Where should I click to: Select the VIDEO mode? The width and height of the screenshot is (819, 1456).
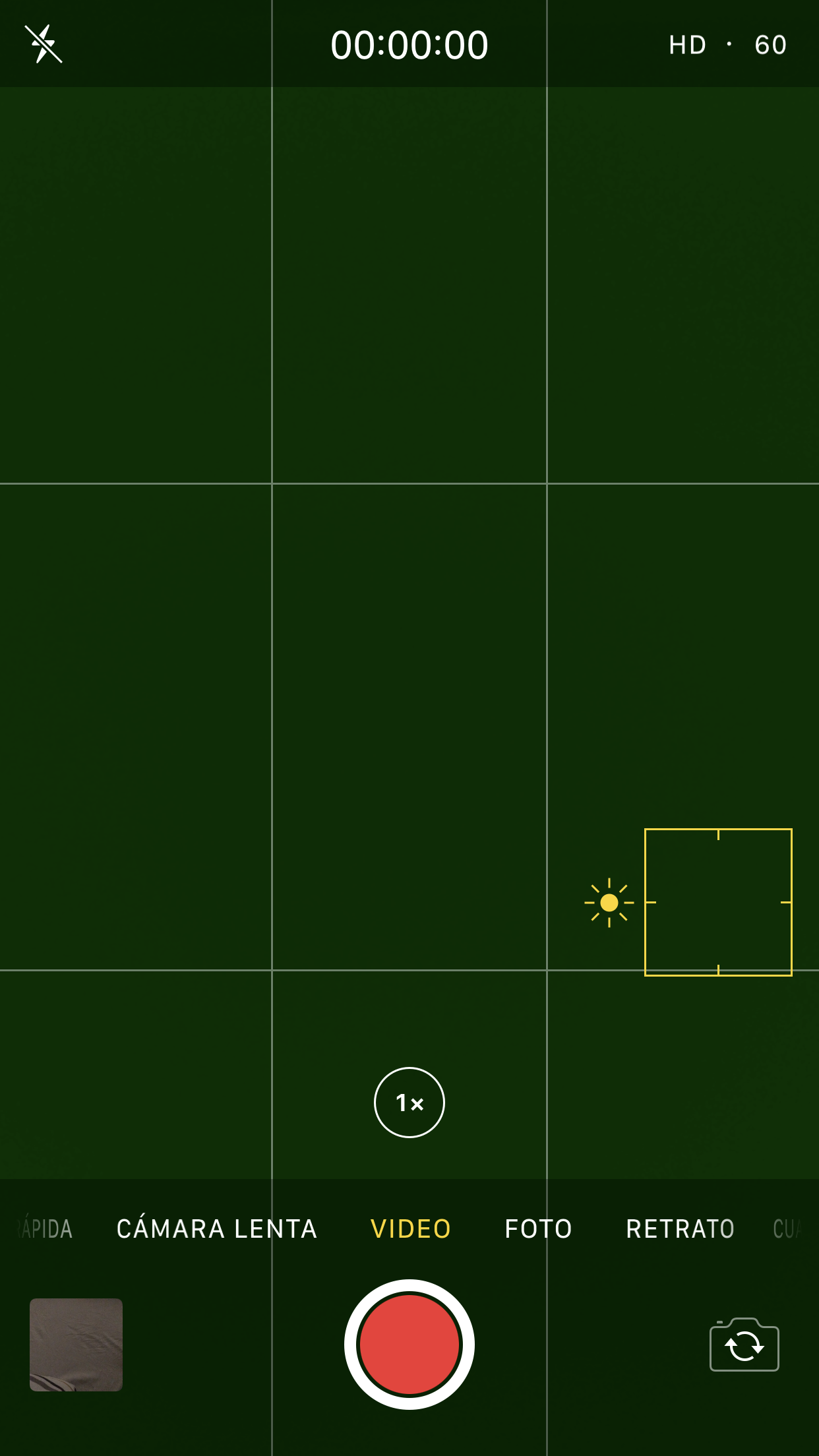411,1229
